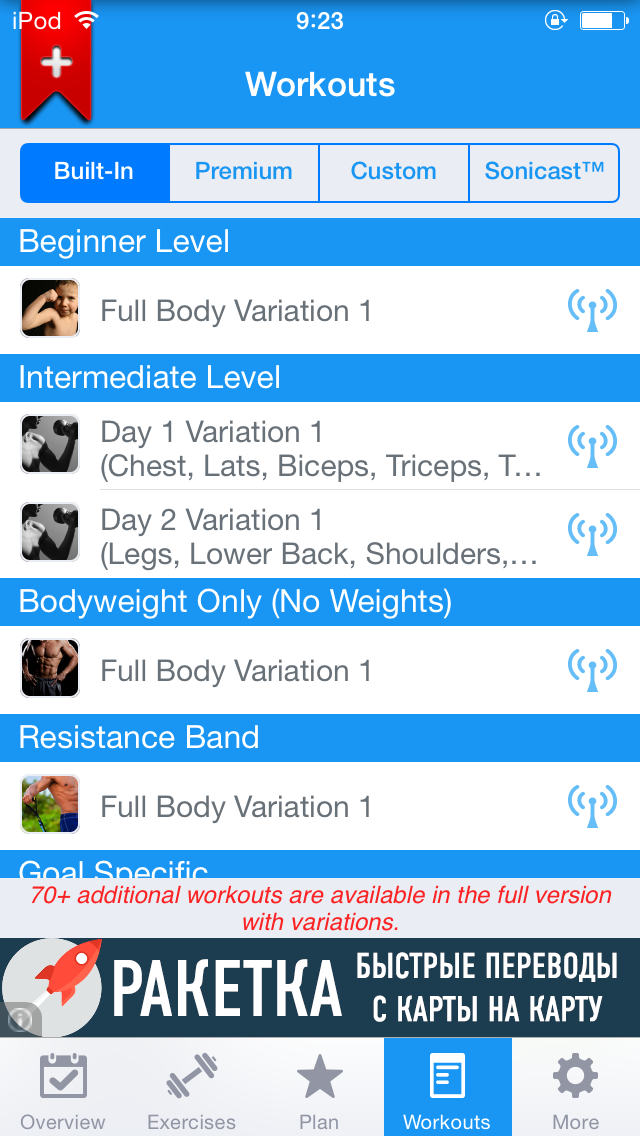This screenshot has height=1136, width=640.
Task: Tap broadcast icon on Day 2 Variation 1
Action: click(x=592, y=535)
